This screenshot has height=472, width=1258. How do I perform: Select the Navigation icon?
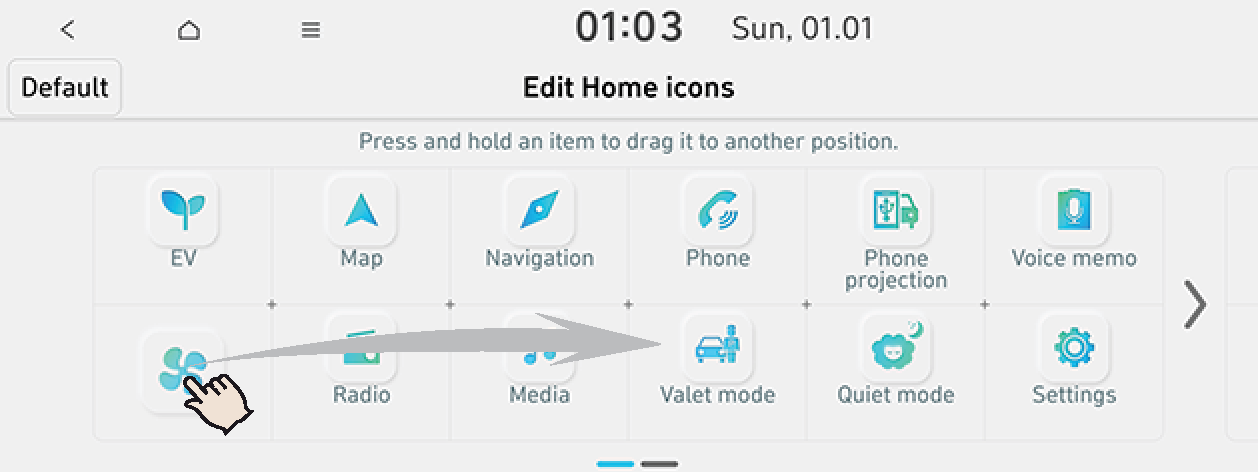coord(539,211)
